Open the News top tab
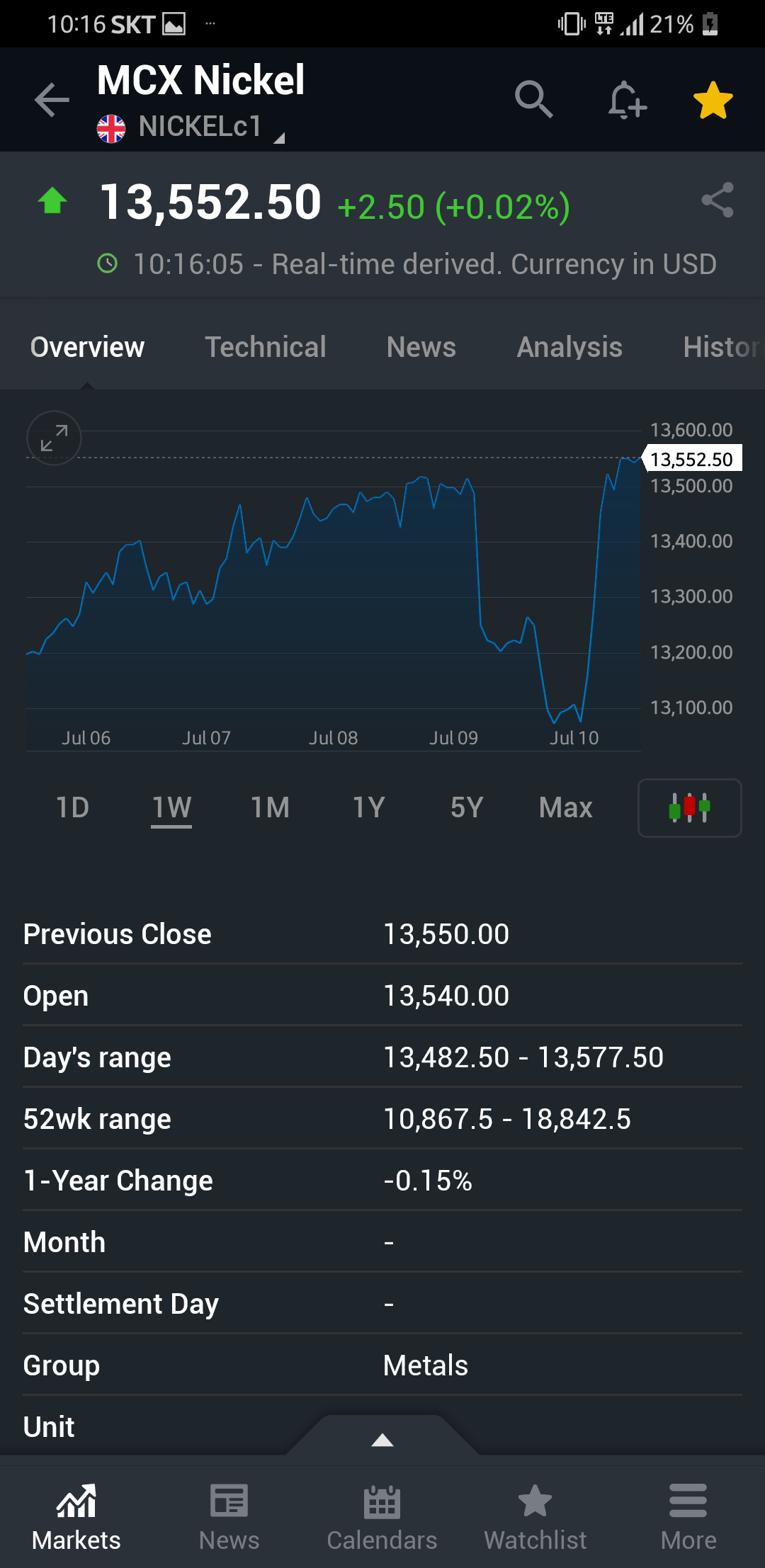Screen dimensions: 765x1568 (421, 347)
